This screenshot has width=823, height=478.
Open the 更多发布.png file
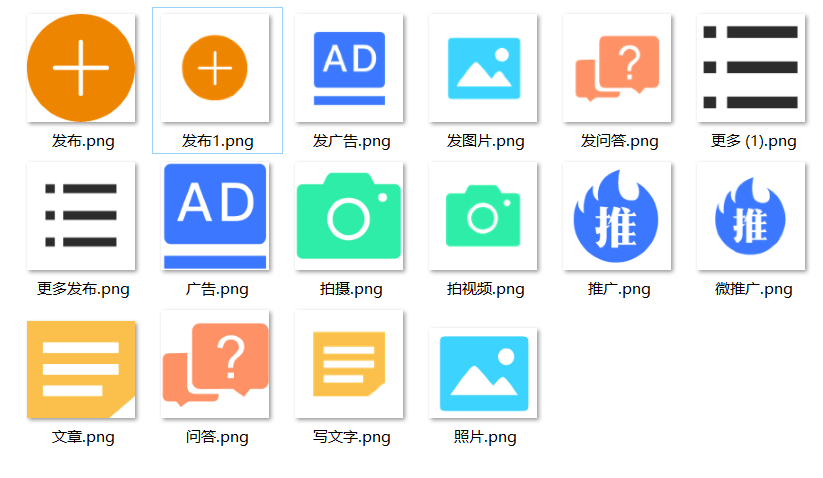[x=81, y=216]
